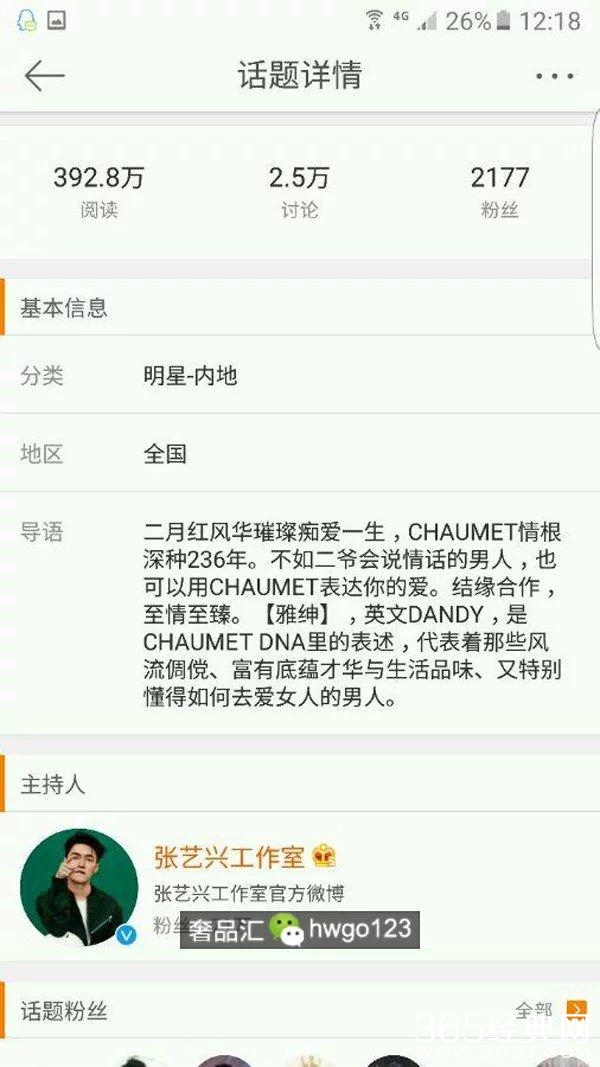Open the three-dot overflow menu
600x1067 pixels.
tap(553, 76)
